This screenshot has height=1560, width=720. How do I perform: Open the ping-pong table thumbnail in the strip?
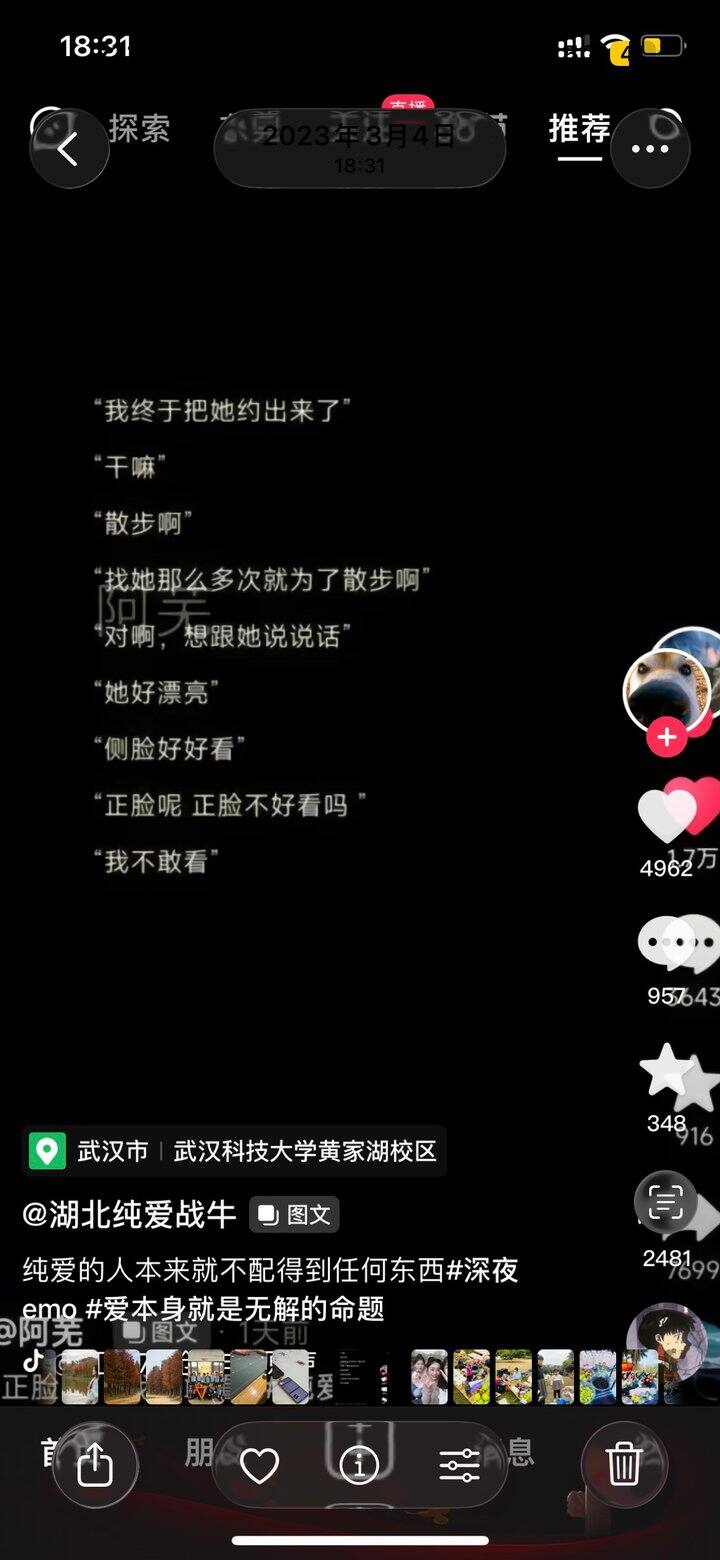pyautogui.click(x=249, y=1377)
